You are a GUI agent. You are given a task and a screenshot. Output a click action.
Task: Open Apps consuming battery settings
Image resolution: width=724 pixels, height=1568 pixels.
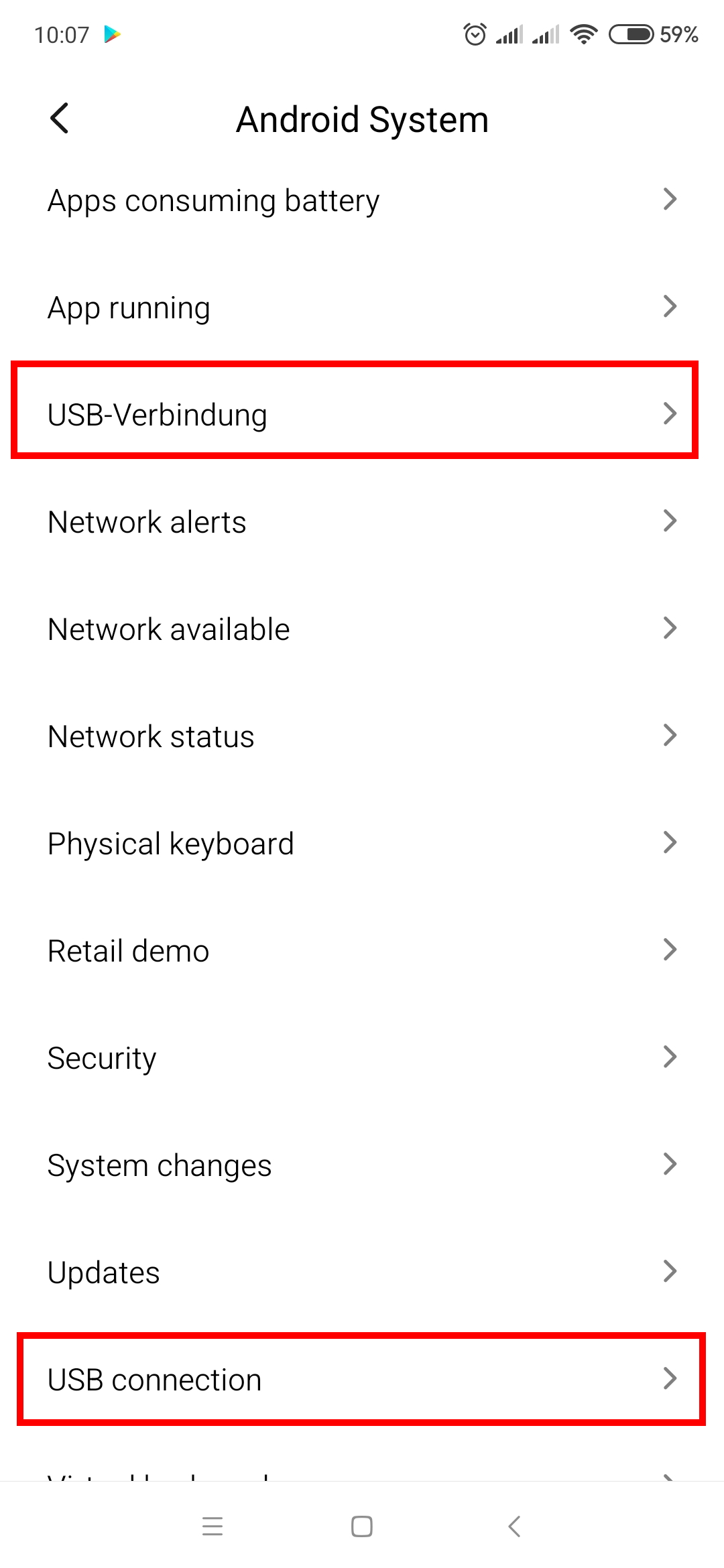tap(362, 200)
